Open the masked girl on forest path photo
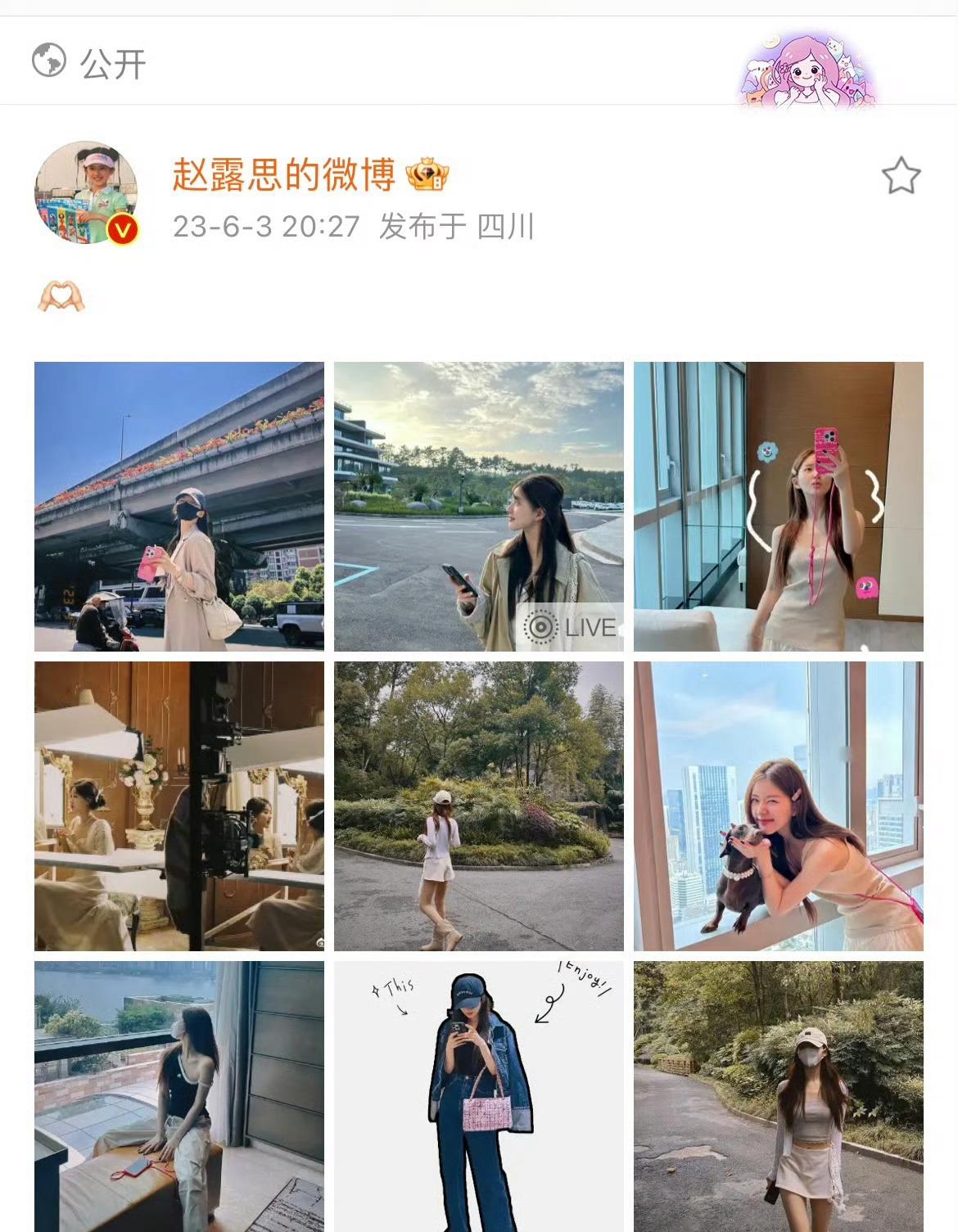Screen dimensions: 958x1232 (x=778, y=1097)
